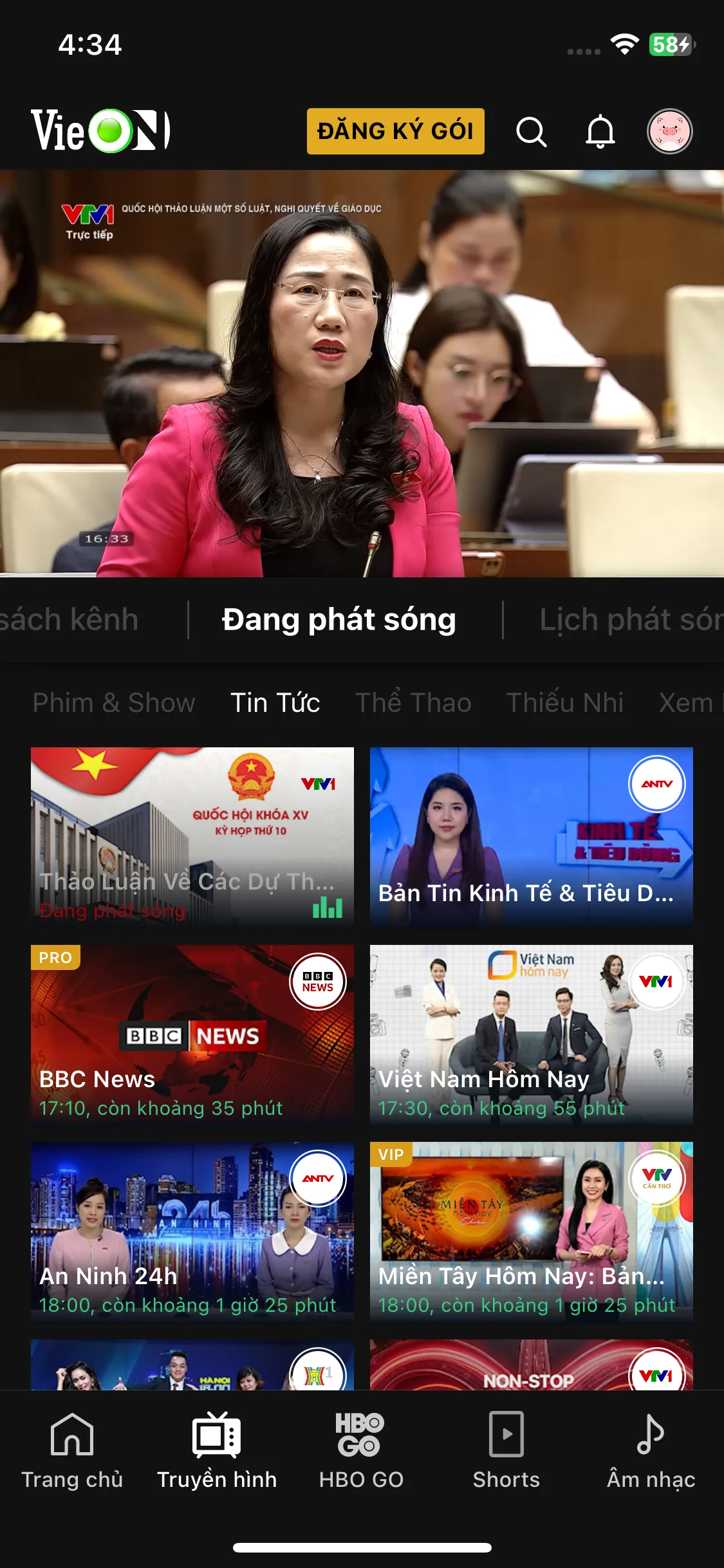The height and width of the screenshot is (1568, 724).
Task: Open Việt Nam Hôm Nay program
Action: (531, 1034)
